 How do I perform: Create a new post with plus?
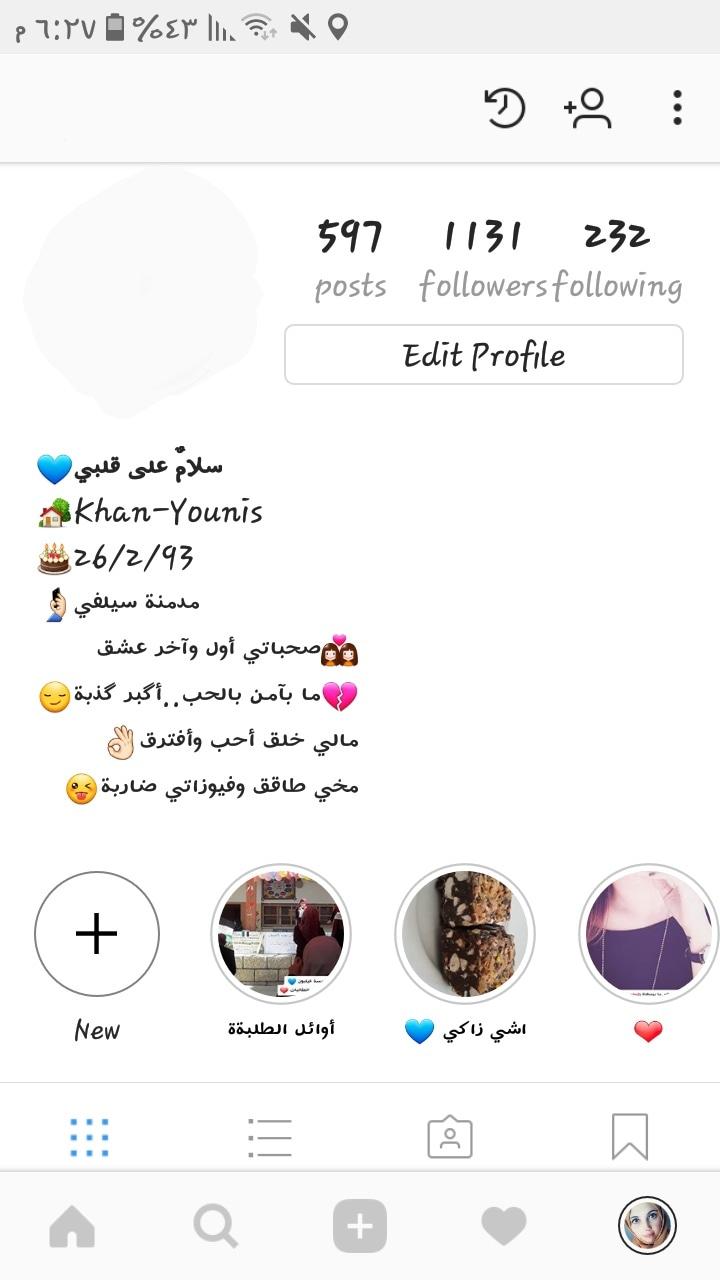(360, 1226)
